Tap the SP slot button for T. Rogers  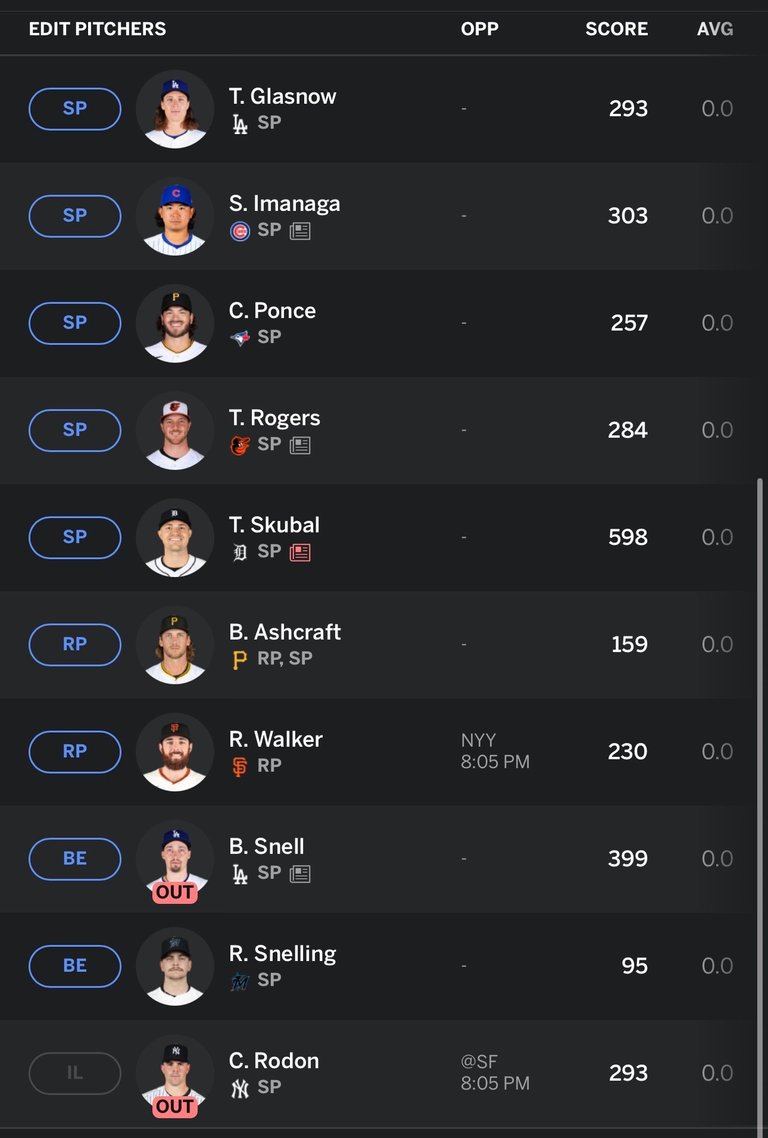pos(75,430)
